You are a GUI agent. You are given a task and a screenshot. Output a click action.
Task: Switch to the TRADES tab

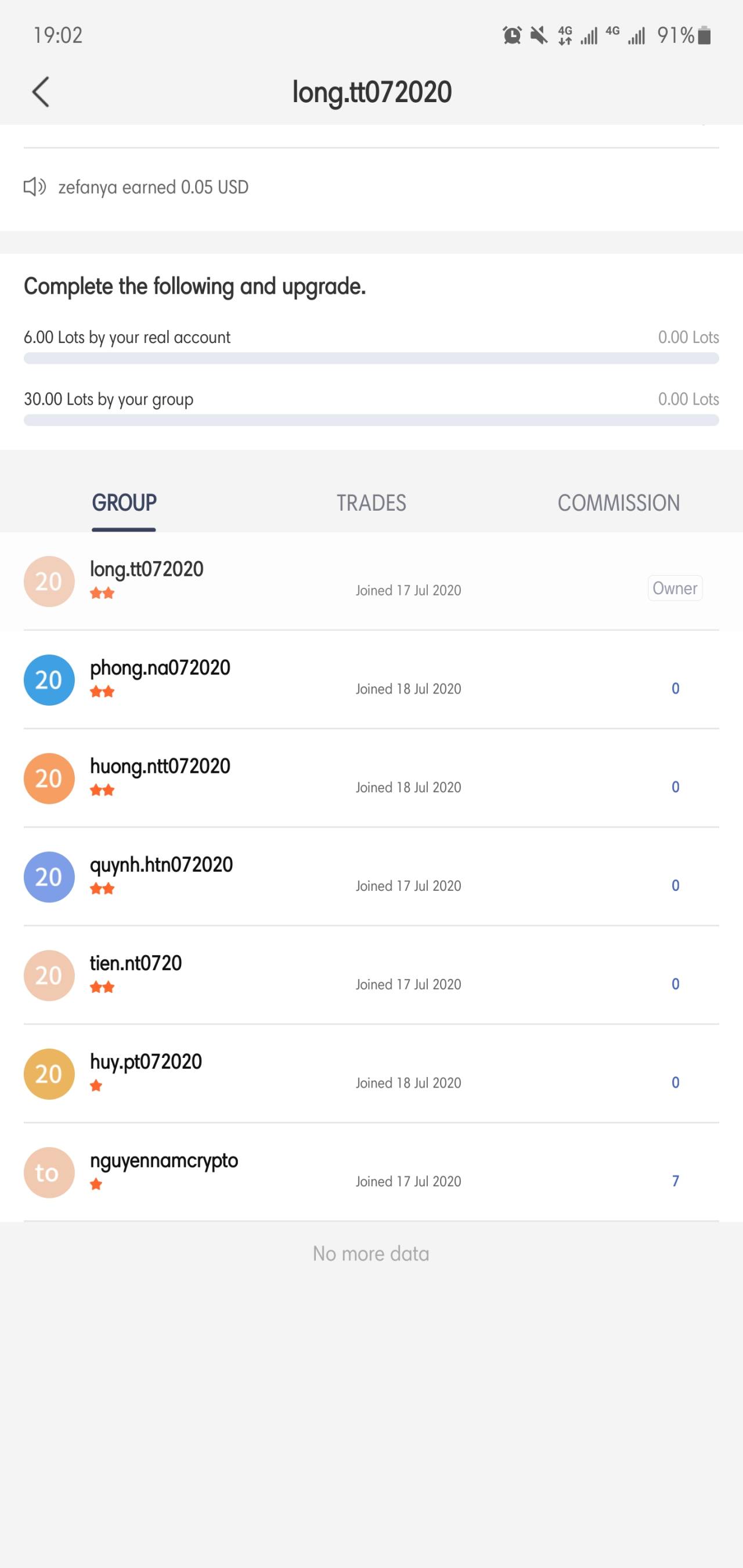point(371,503)
